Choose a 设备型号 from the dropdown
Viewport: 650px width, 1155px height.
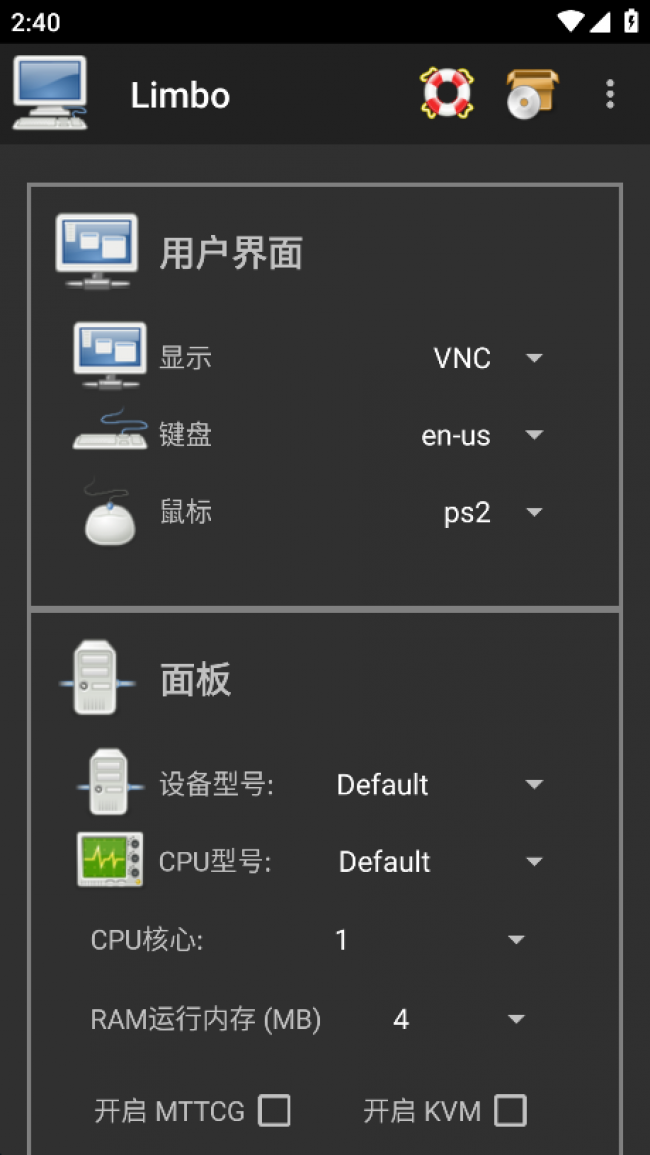tap(438, 785)
